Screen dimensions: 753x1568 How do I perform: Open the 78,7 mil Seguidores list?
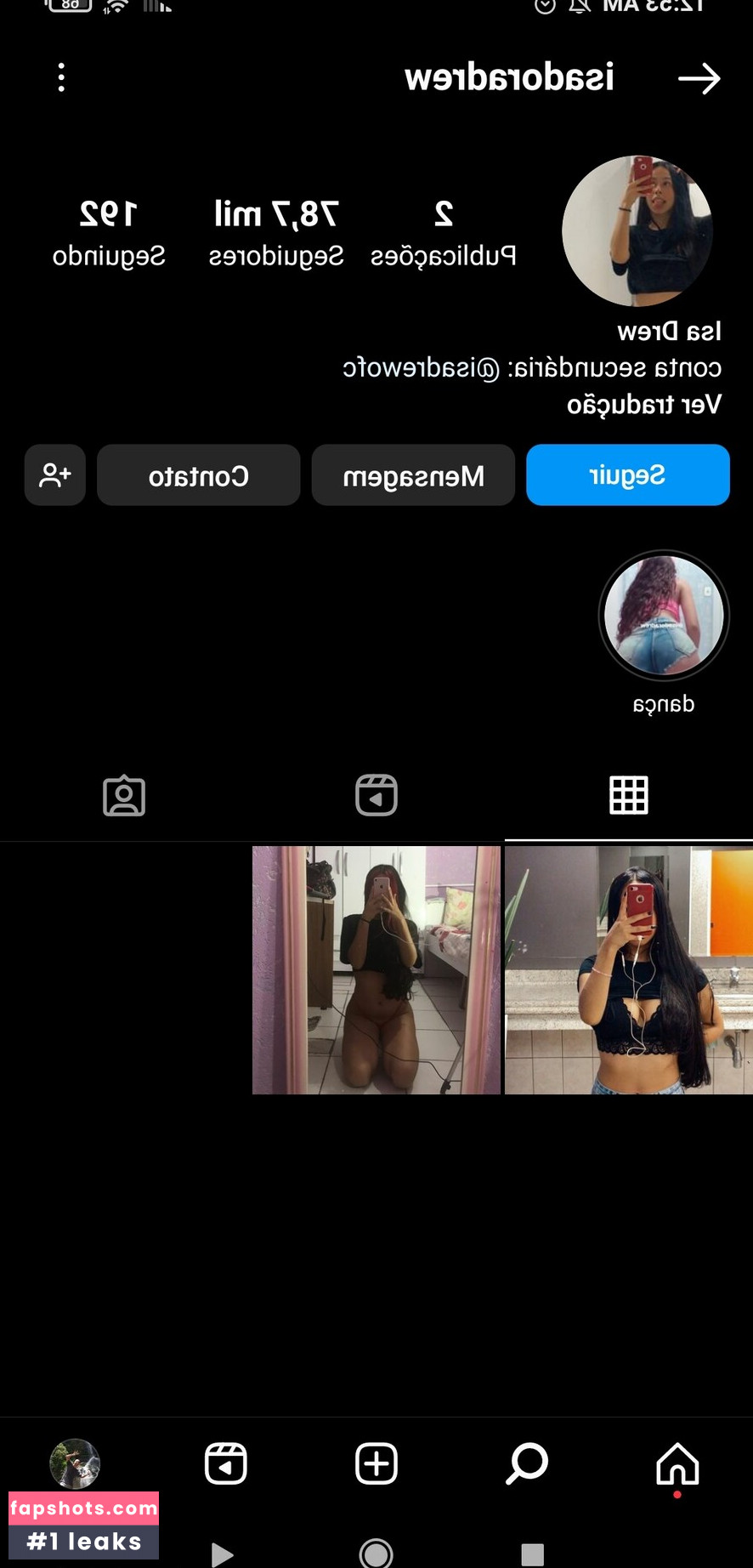tap(276, 231)
